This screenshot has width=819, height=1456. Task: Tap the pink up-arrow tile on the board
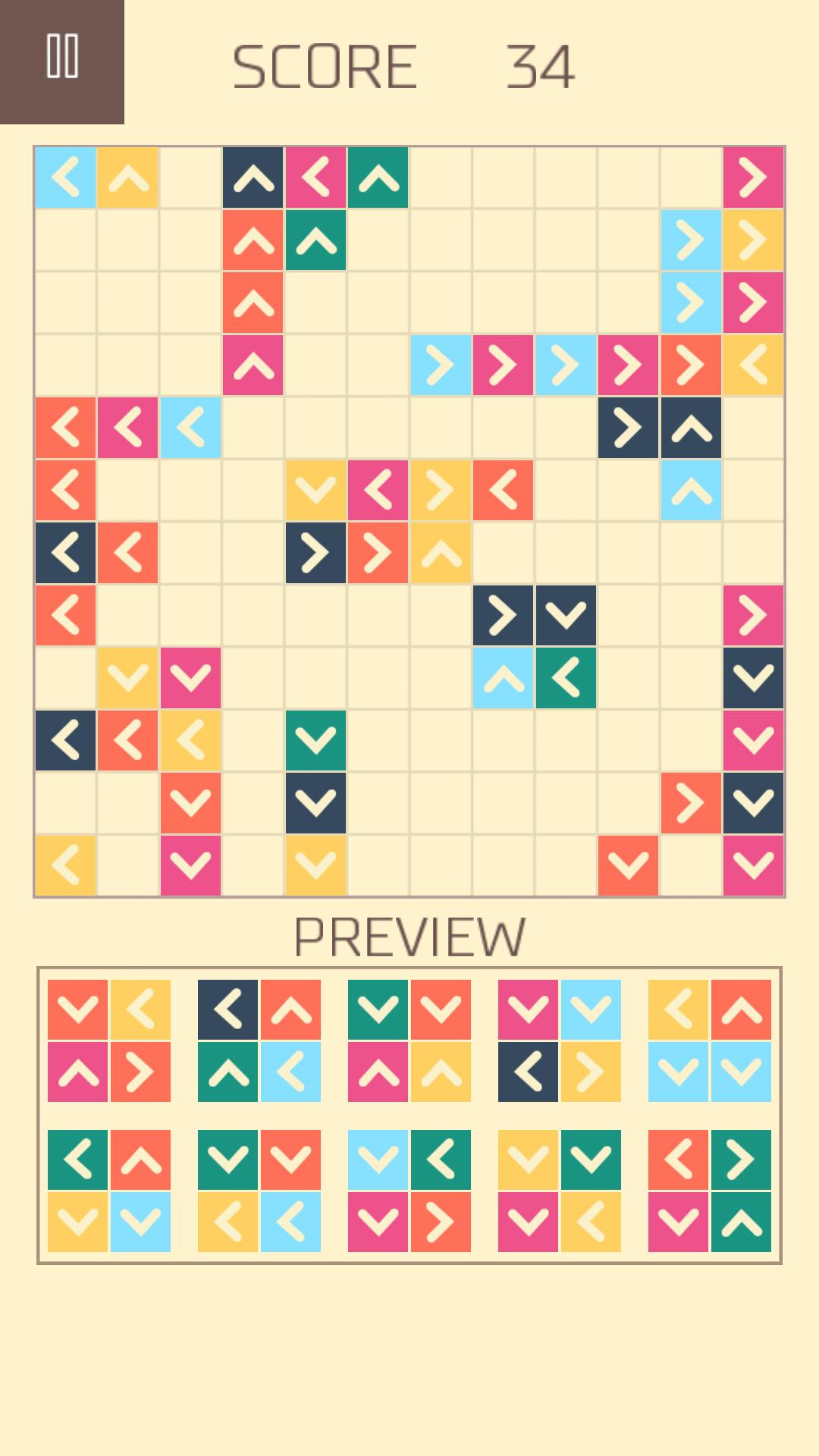(x=253, y=366)
